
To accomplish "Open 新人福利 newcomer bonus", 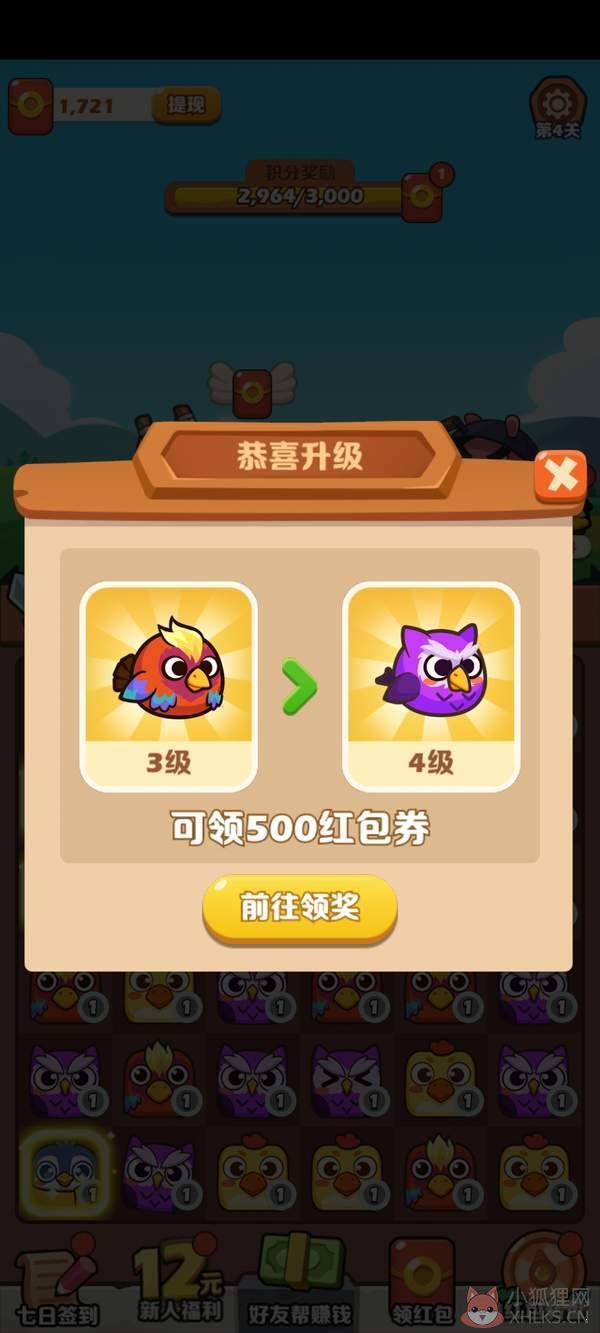I will click(178, 1283).
